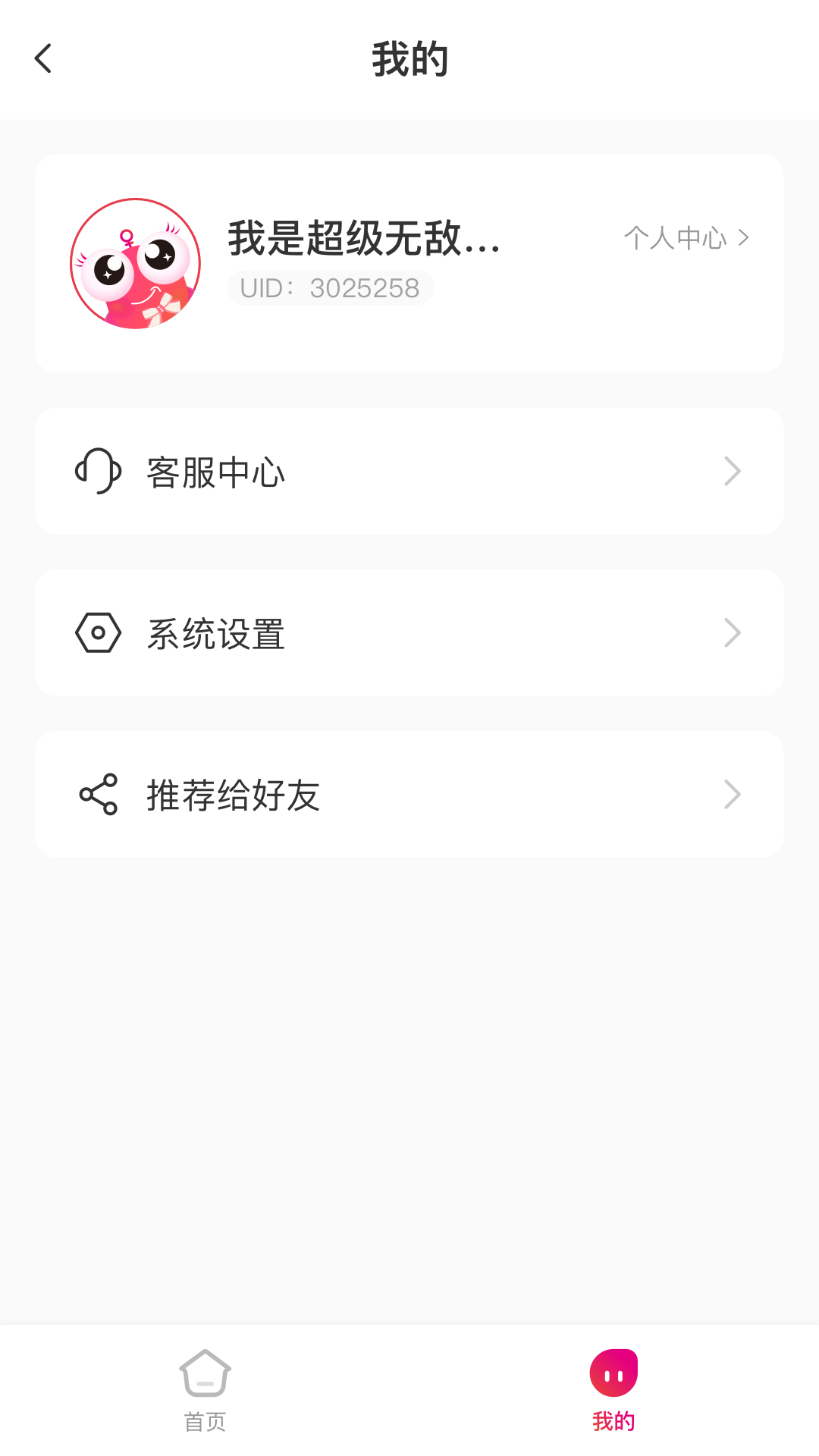Tap the 我的 page title
Viewport: 819px width, 1456px height.
pos(409,59)
